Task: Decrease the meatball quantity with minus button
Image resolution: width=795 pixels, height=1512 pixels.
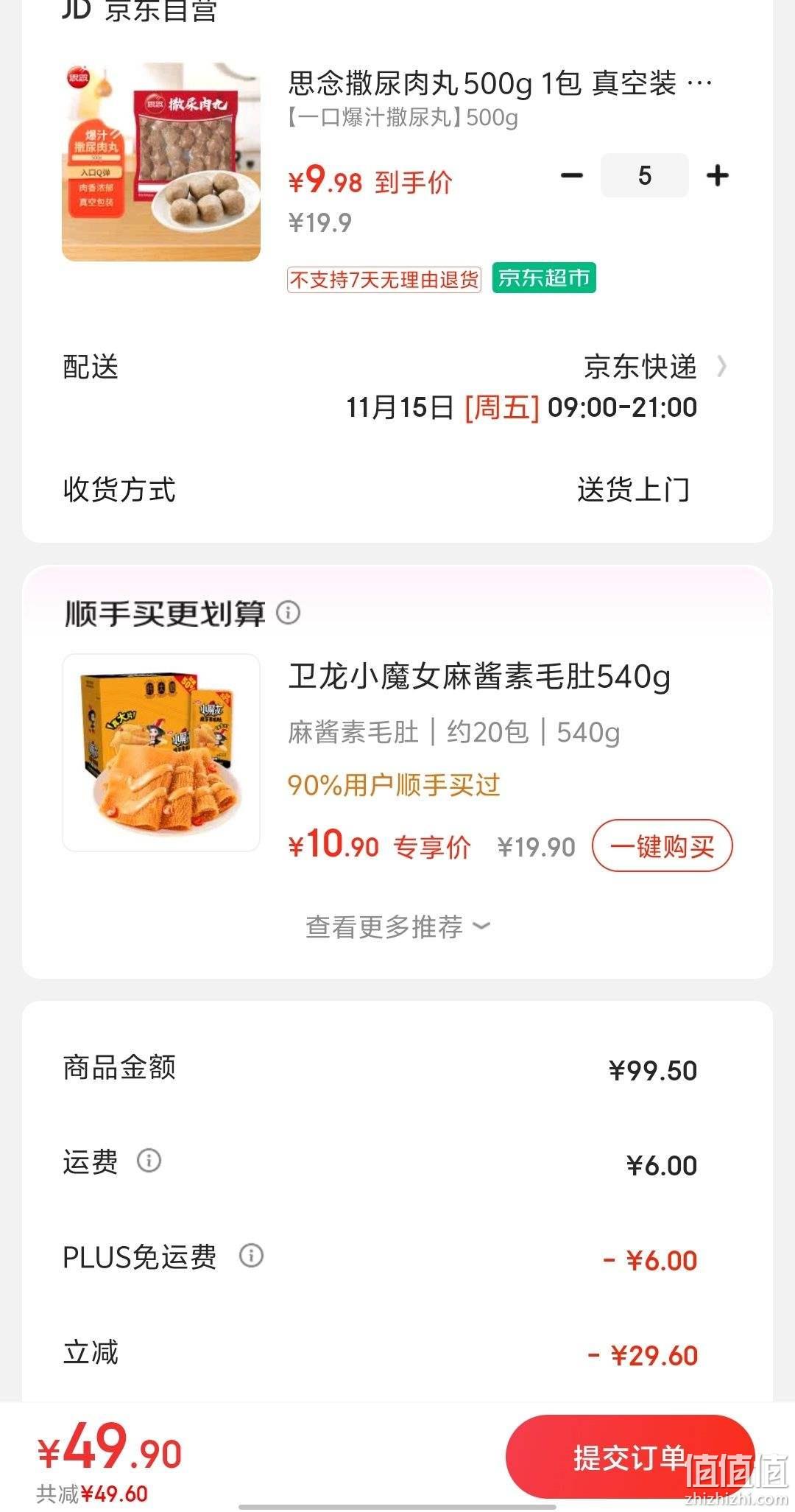Action: [x=571, y=175]
